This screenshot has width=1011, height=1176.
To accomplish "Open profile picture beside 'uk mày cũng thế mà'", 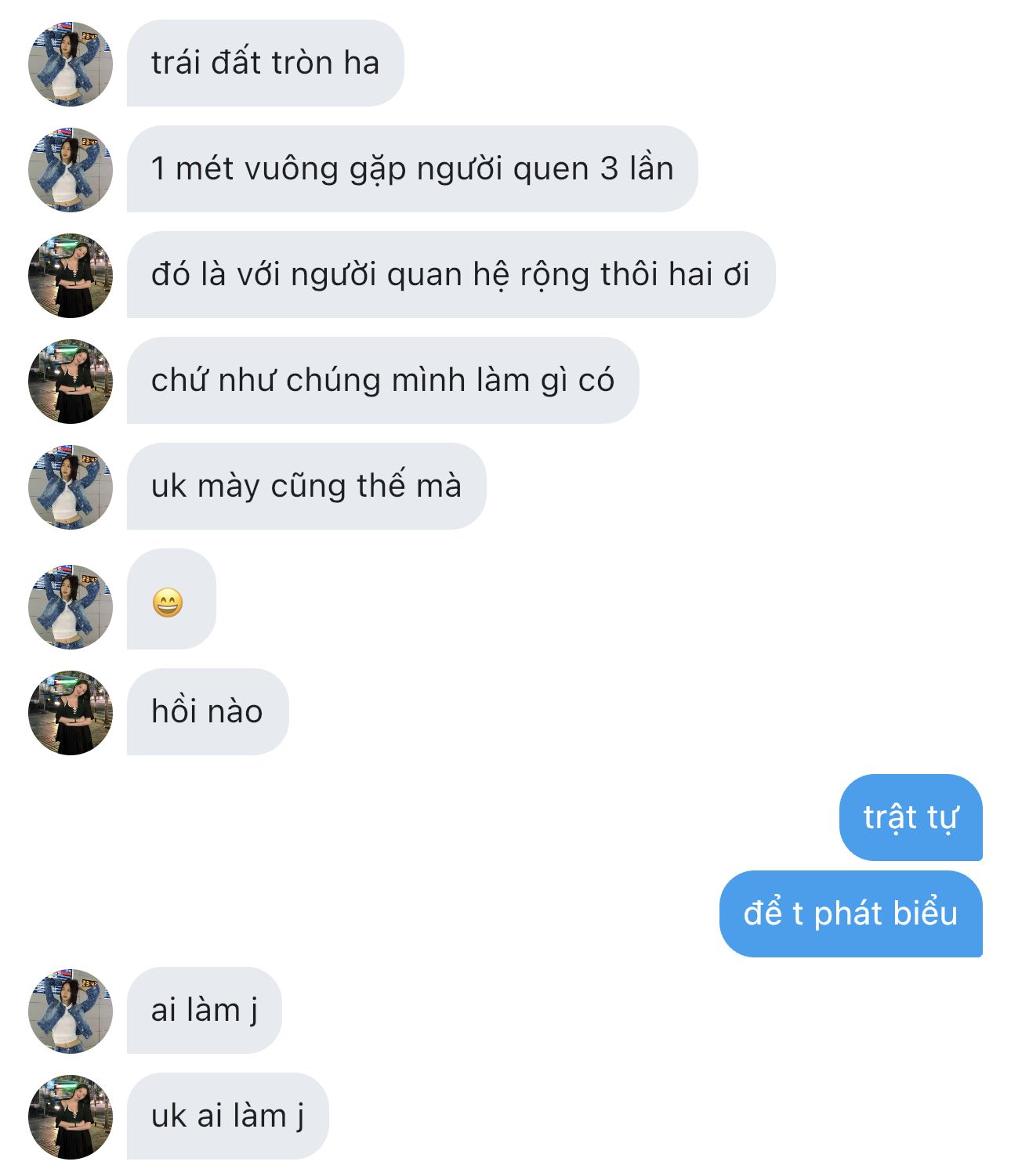I will pyautogui.click(x=70, y=487).
